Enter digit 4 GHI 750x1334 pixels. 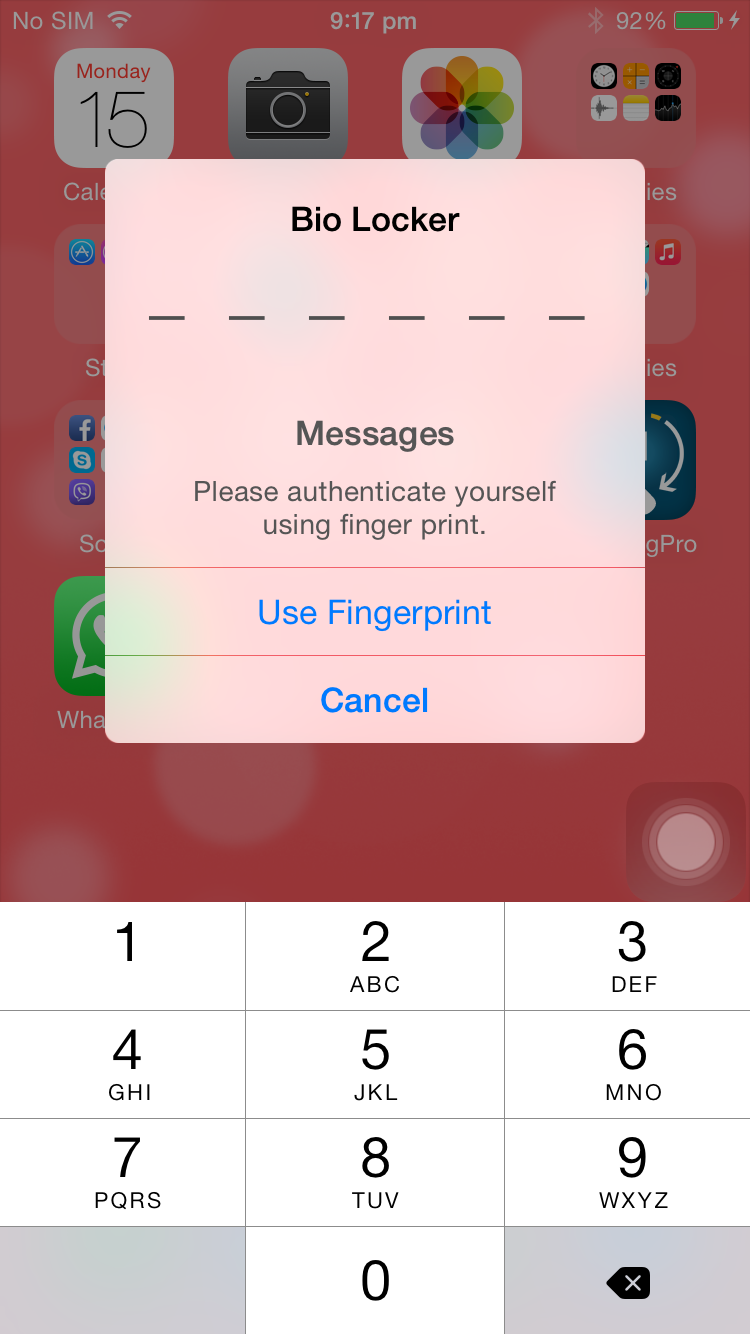pyautogui.click(x=122, y=1064)
